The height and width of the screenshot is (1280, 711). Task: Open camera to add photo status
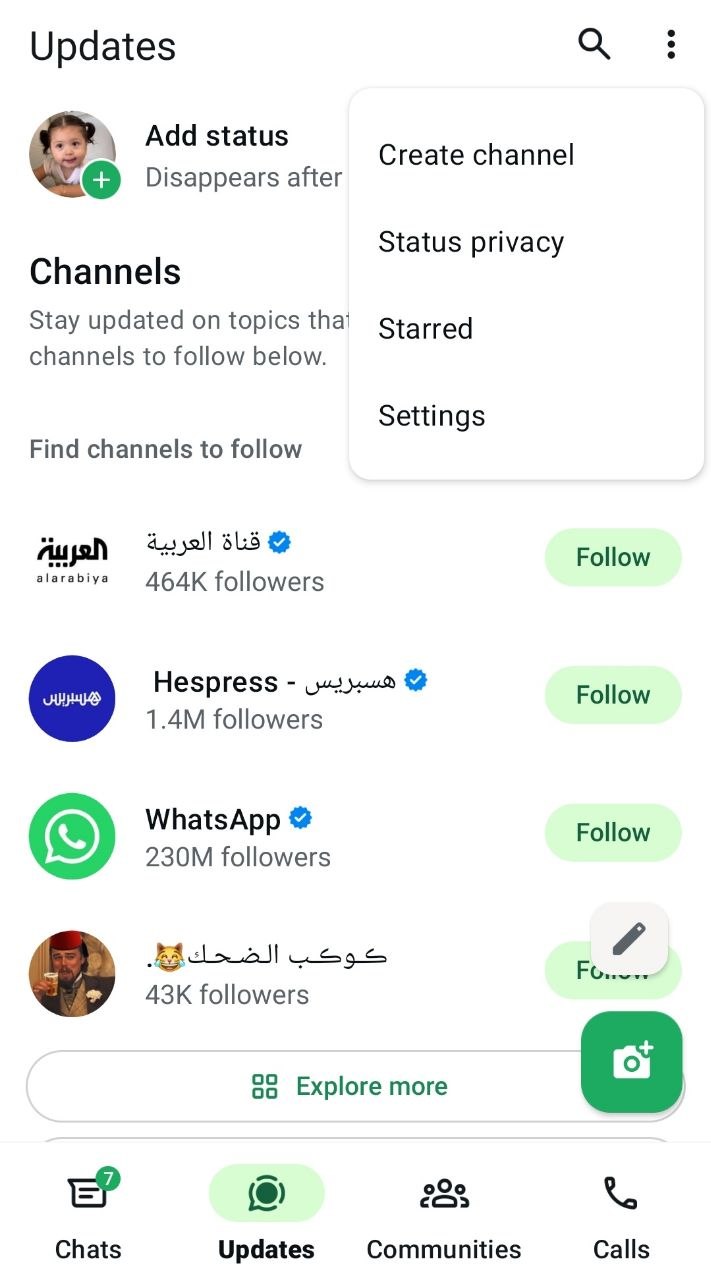tap(632, 1062)
